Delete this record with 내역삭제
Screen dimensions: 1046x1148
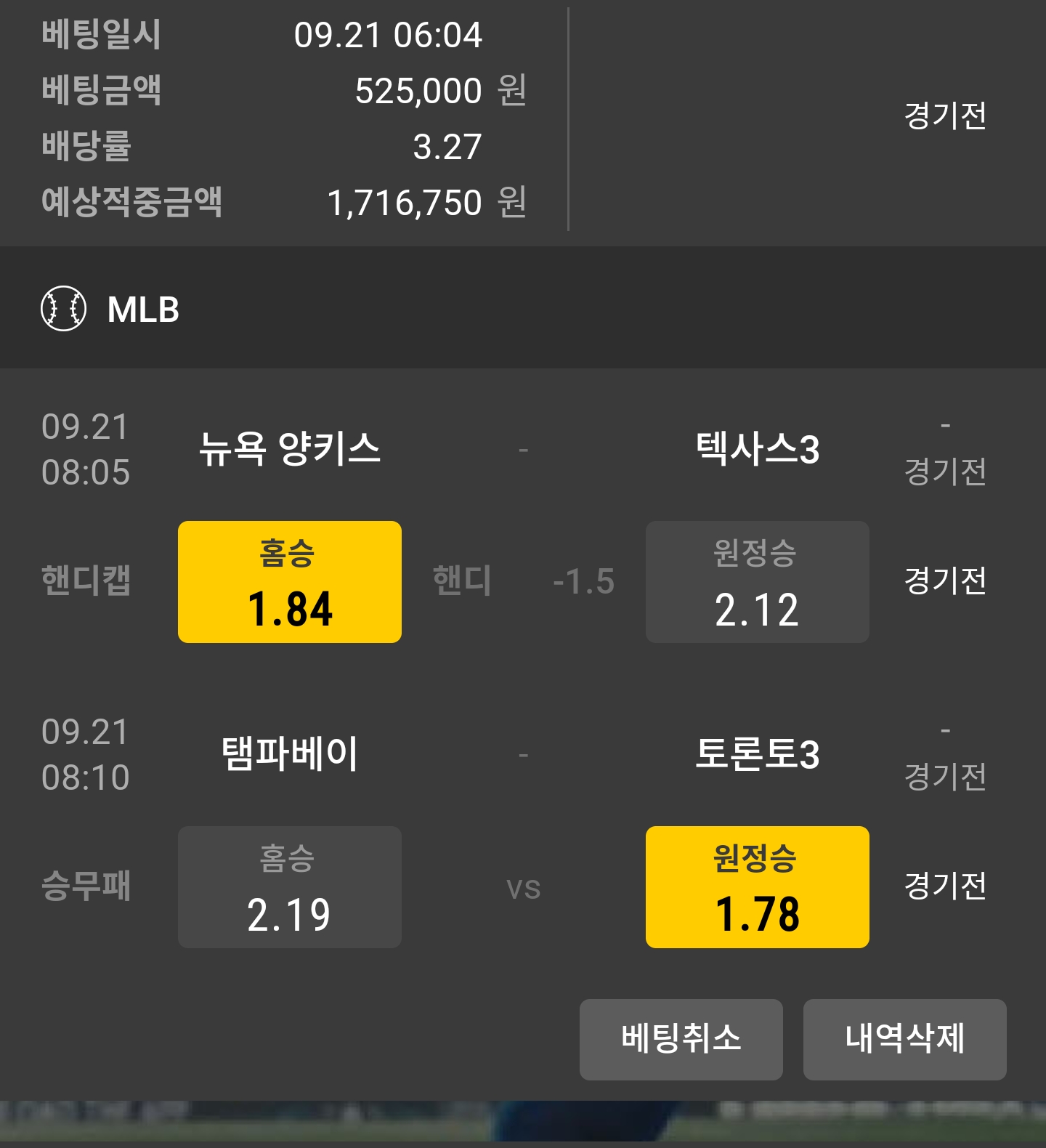[904, 1039]
